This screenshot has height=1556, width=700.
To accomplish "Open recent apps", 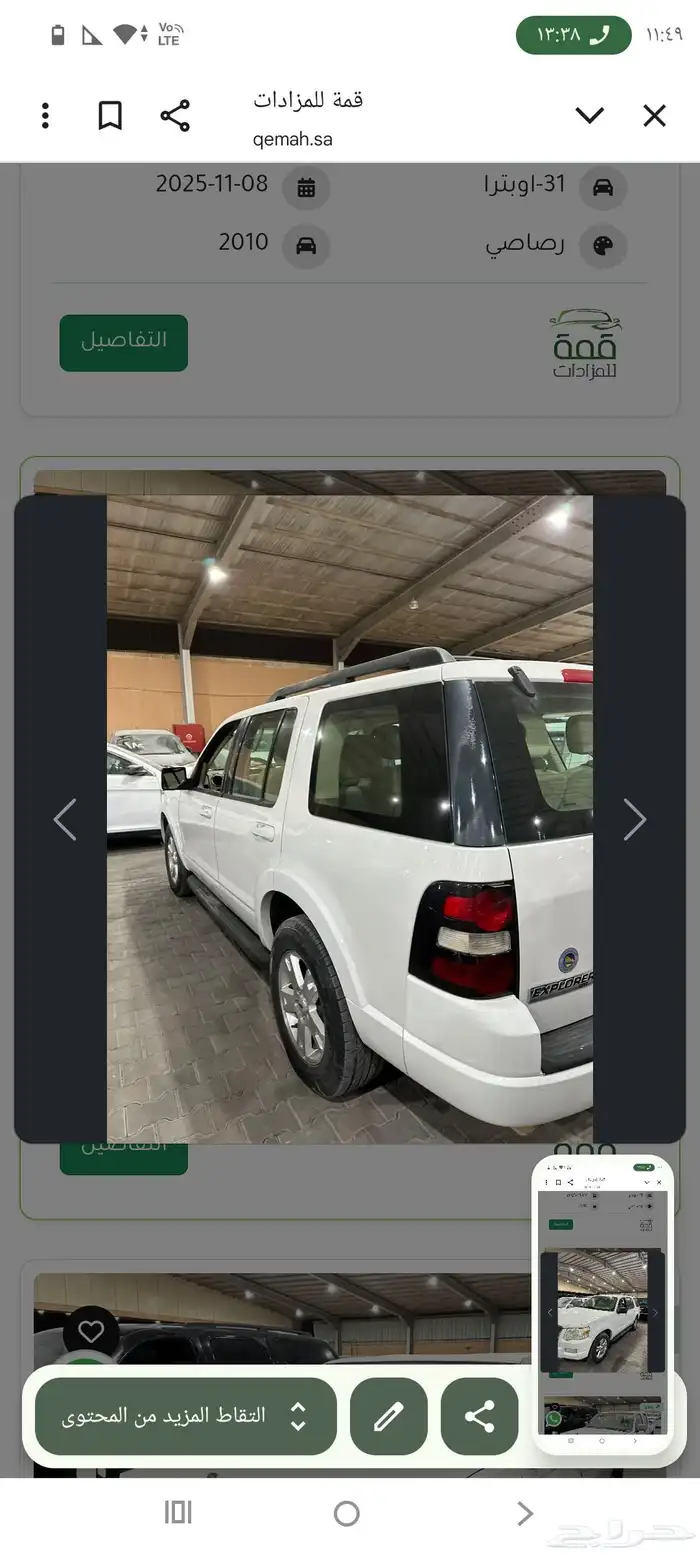I will click(x=177, y=1513).
